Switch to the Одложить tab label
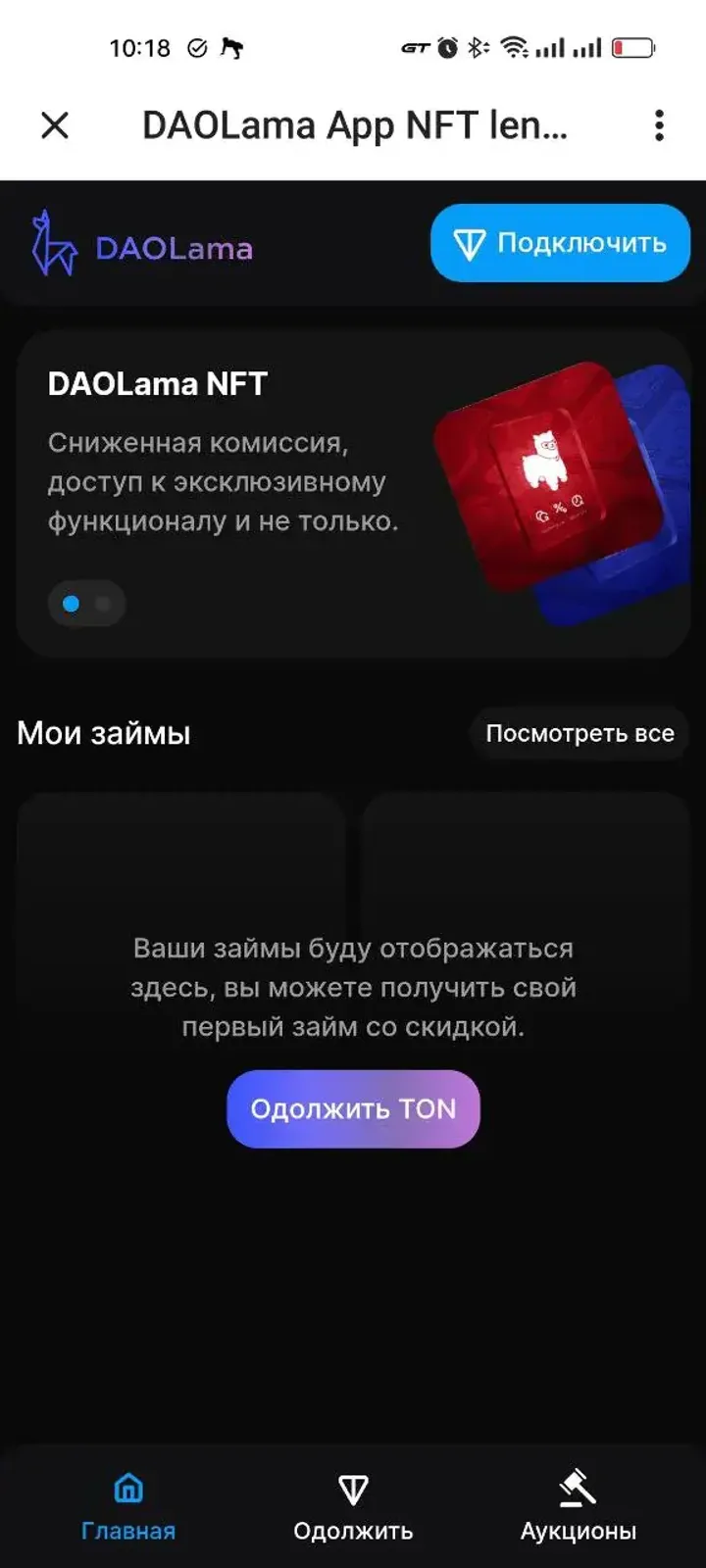Screen dimensions: 706x1568 353,1529
